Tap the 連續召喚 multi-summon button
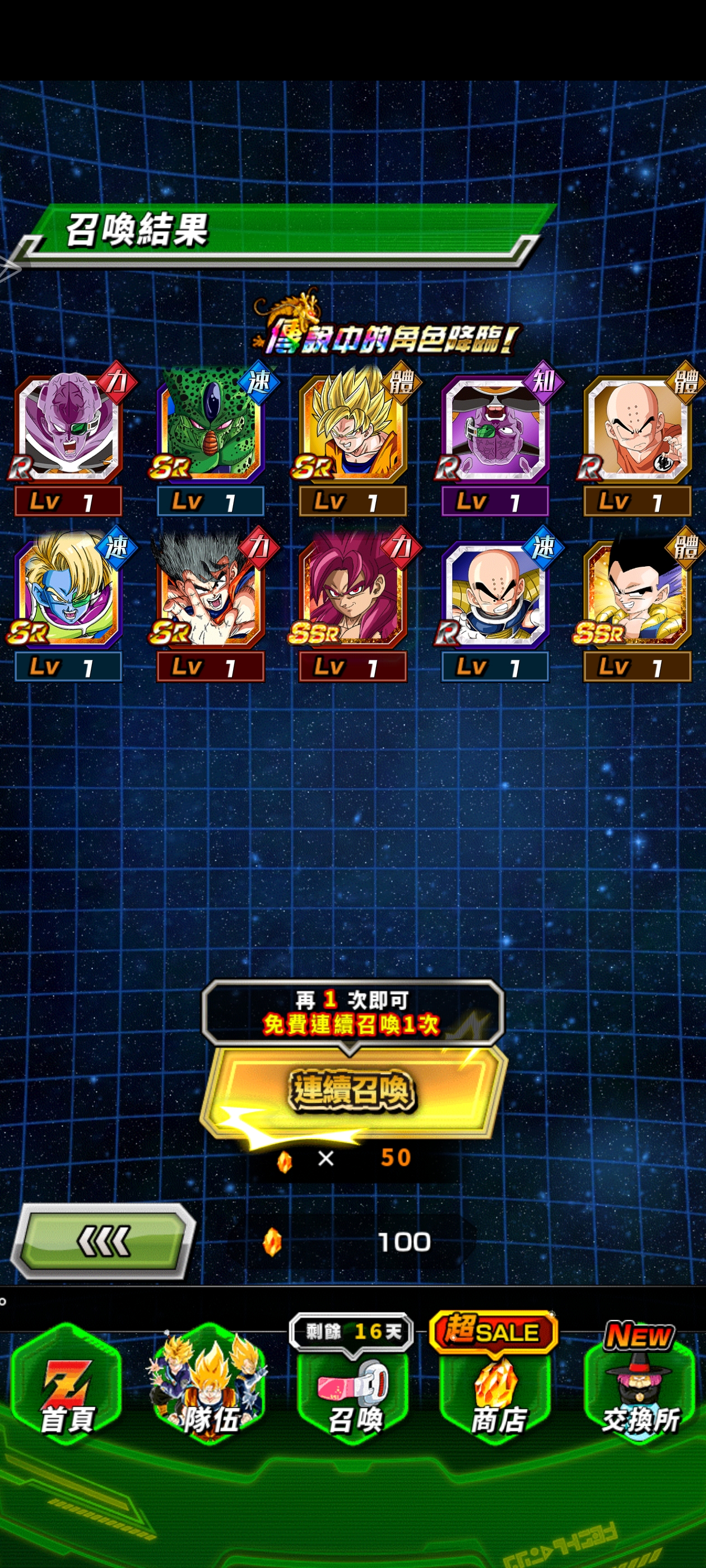The image size is (706, 1568). [x=352, y=1091]
